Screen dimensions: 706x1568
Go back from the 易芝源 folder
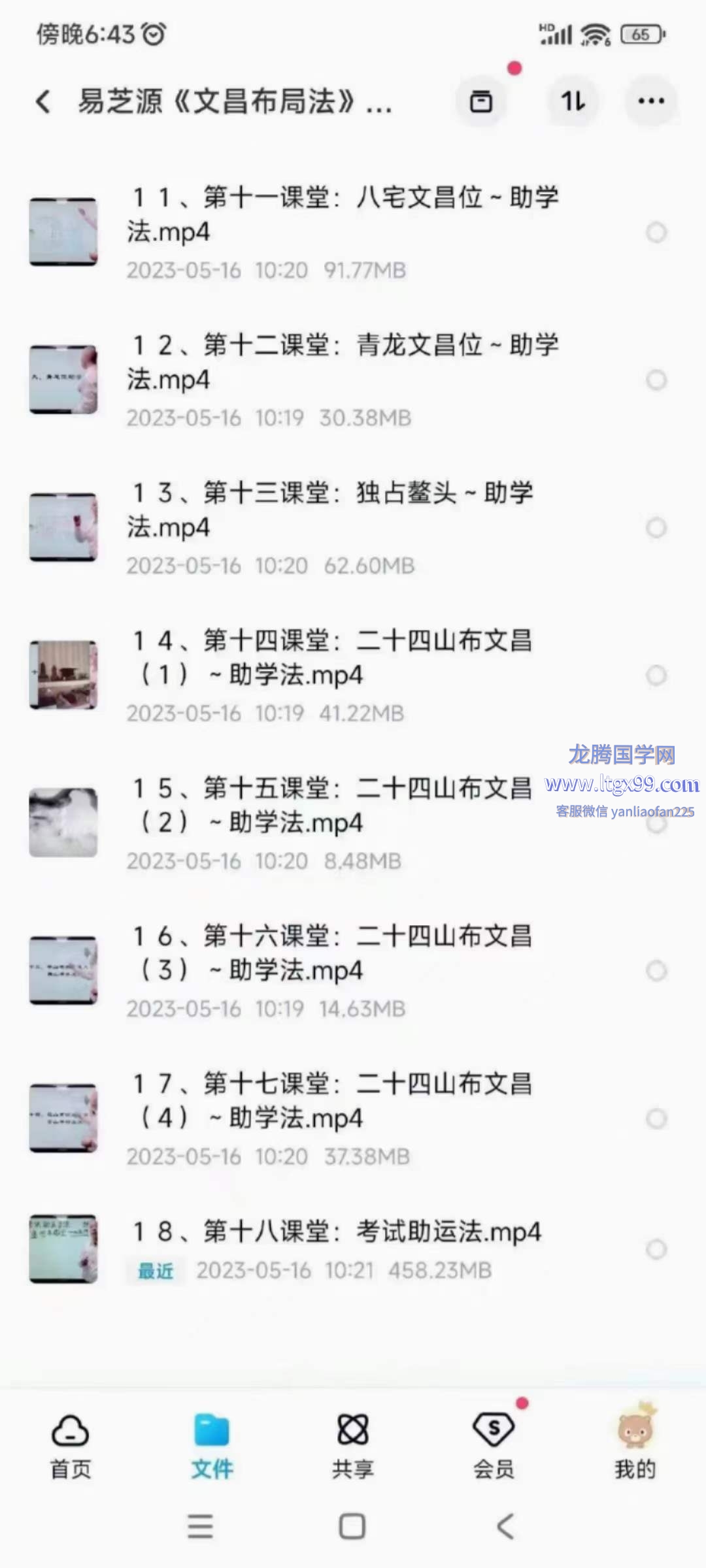[43, 101]
